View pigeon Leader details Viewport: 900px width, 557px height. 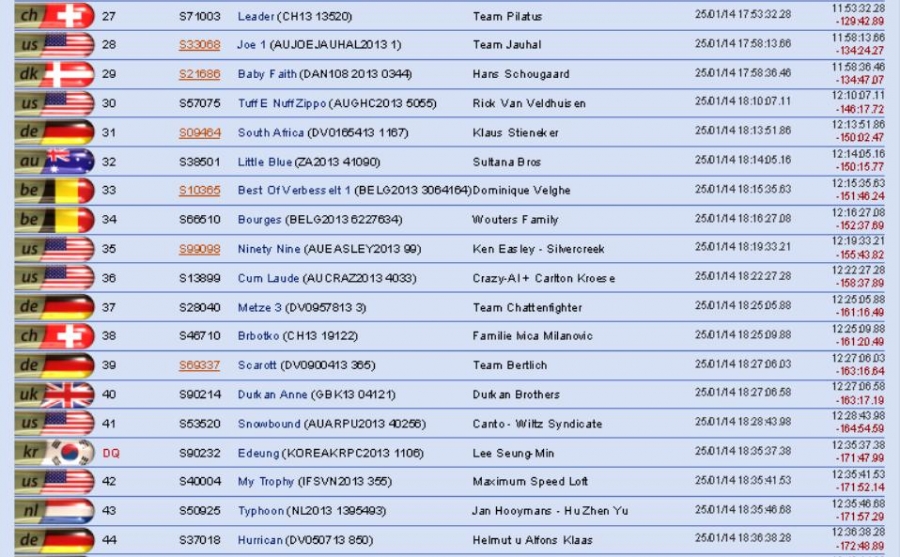click(256, 17)
